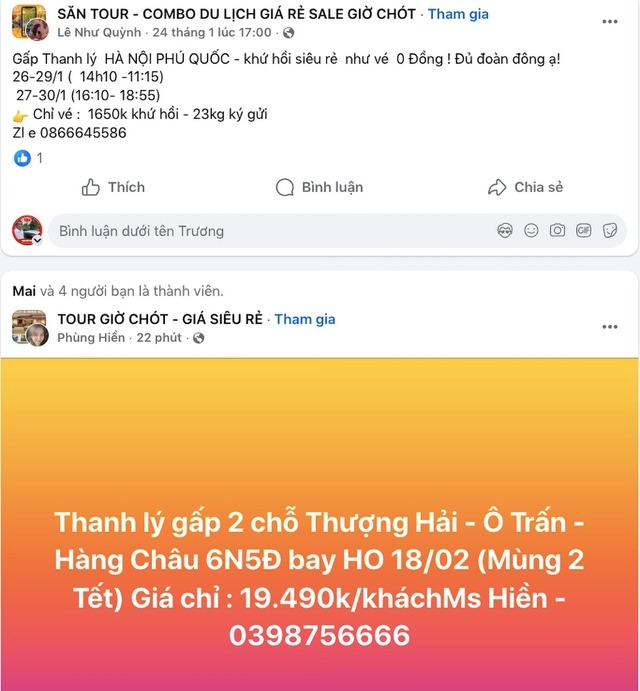The image size is (640, 691).
Task: Like the Hà Nội Phú Quốc post
Action: pos(113,187)
